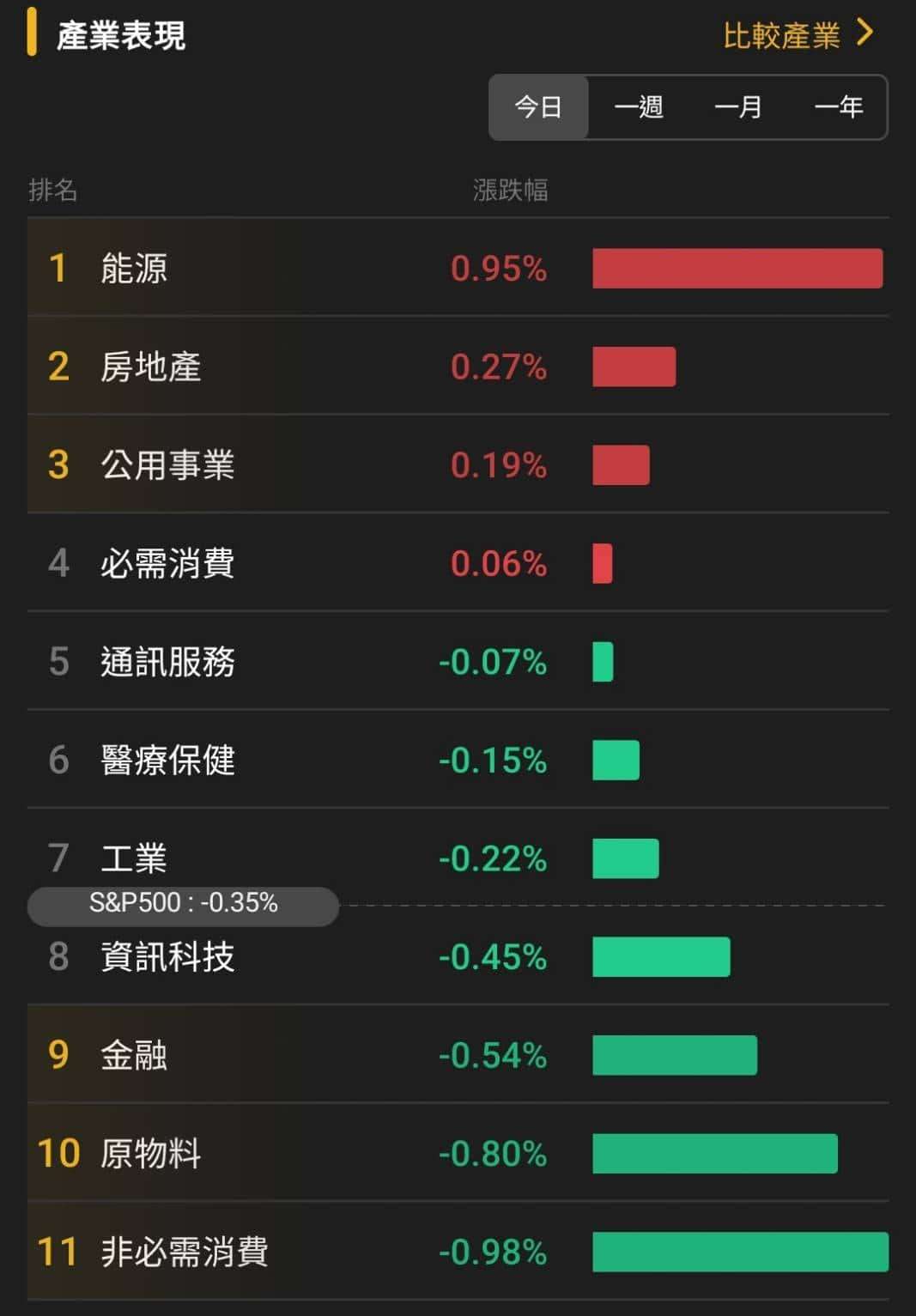Select the 一月 performance tab
Screen dimensions: 916x1316
click(x=738, y=106)
